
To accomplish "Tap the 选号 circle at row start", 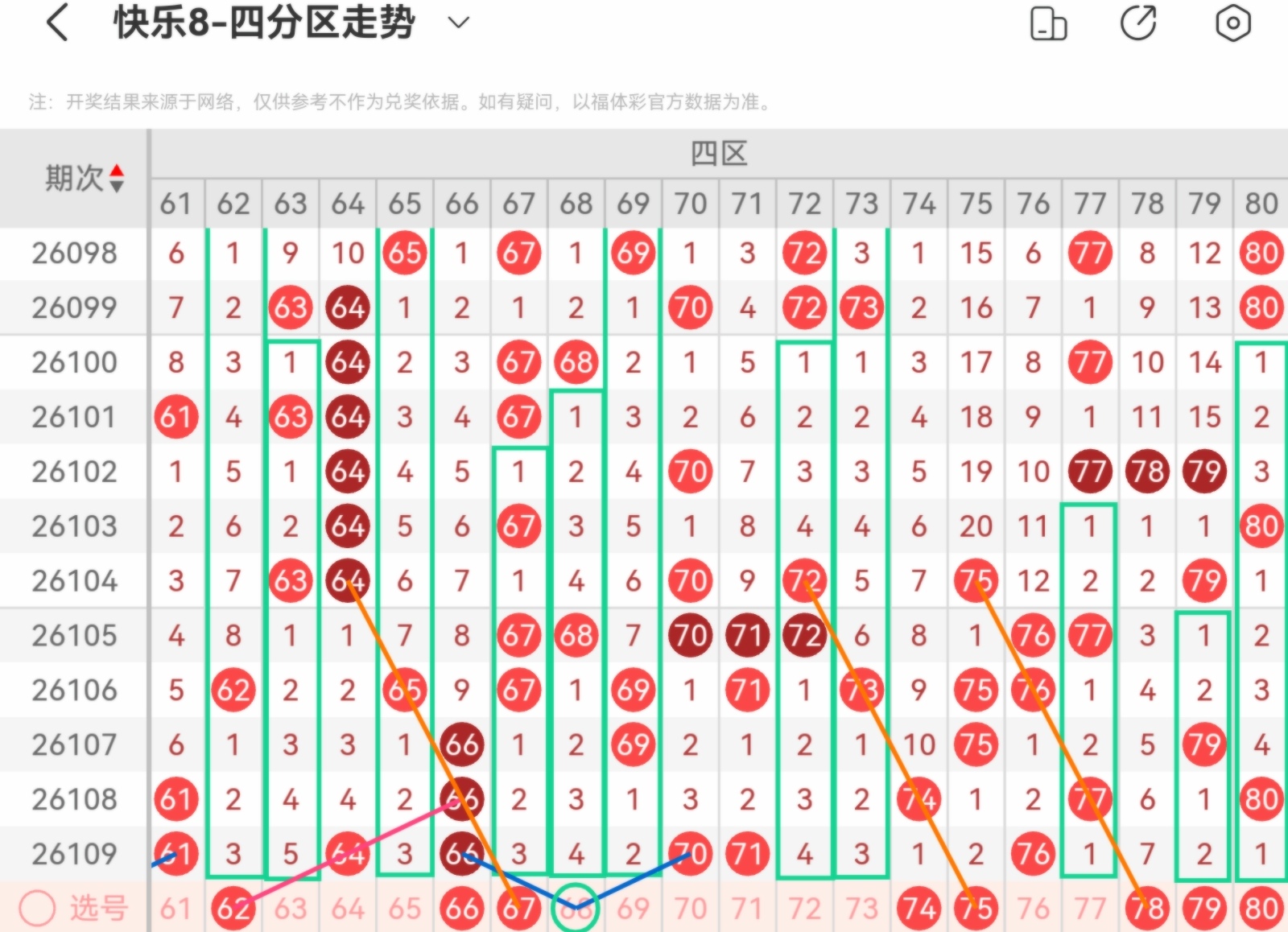I will [37, 909].
